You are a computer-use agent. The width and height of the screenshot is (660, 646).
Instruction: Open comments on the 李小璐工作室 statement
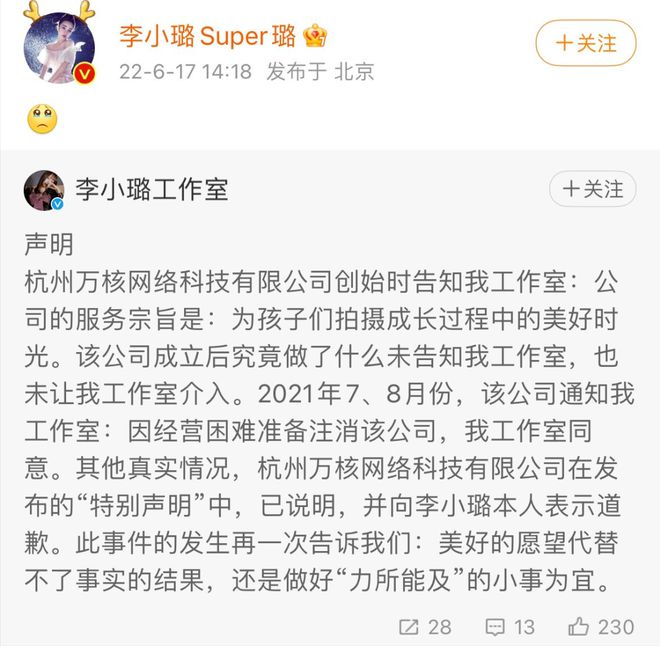tap(510, 626)
